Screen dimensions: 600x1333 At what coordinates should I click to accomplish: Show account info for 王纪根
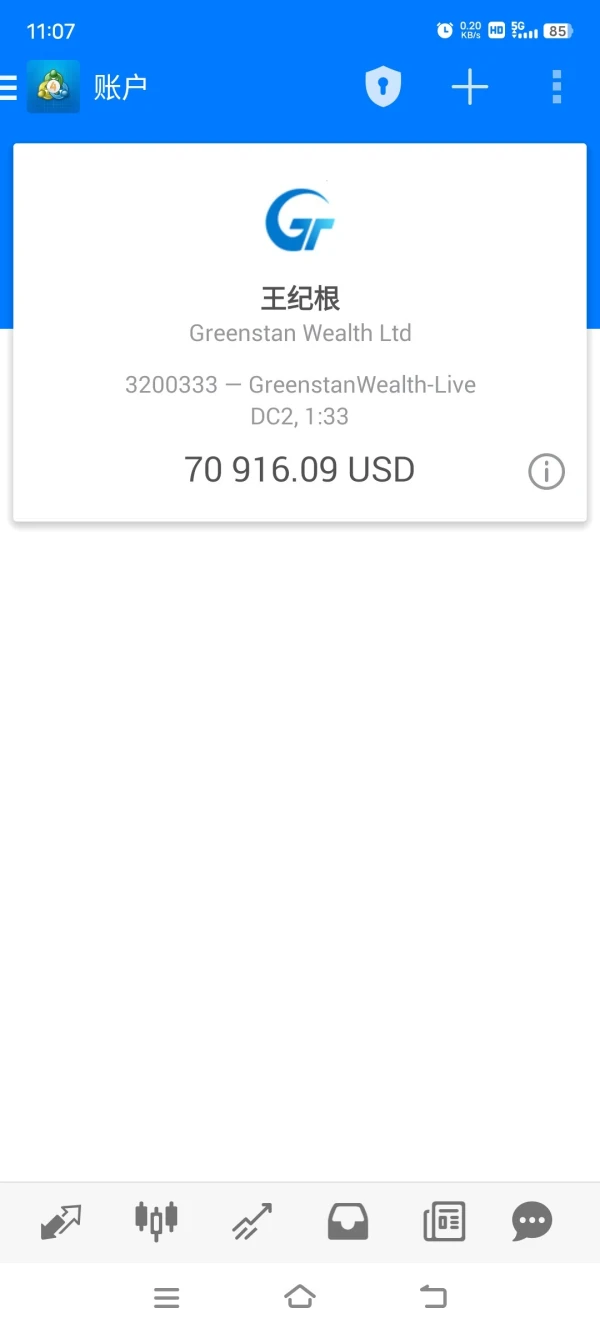click(546, 472)
